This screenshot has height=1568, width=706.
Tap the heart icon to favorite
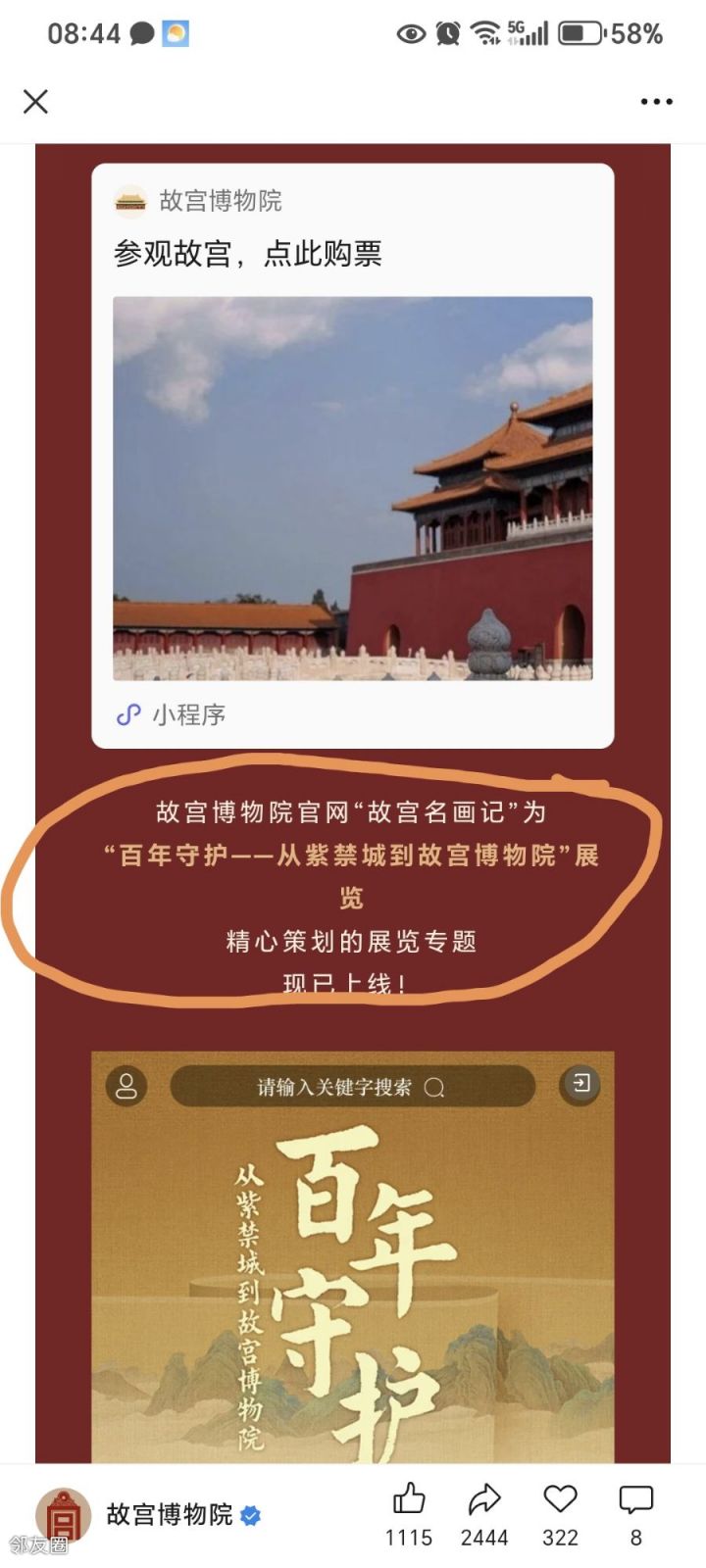pyautogui.click(x=560, y=1499)
